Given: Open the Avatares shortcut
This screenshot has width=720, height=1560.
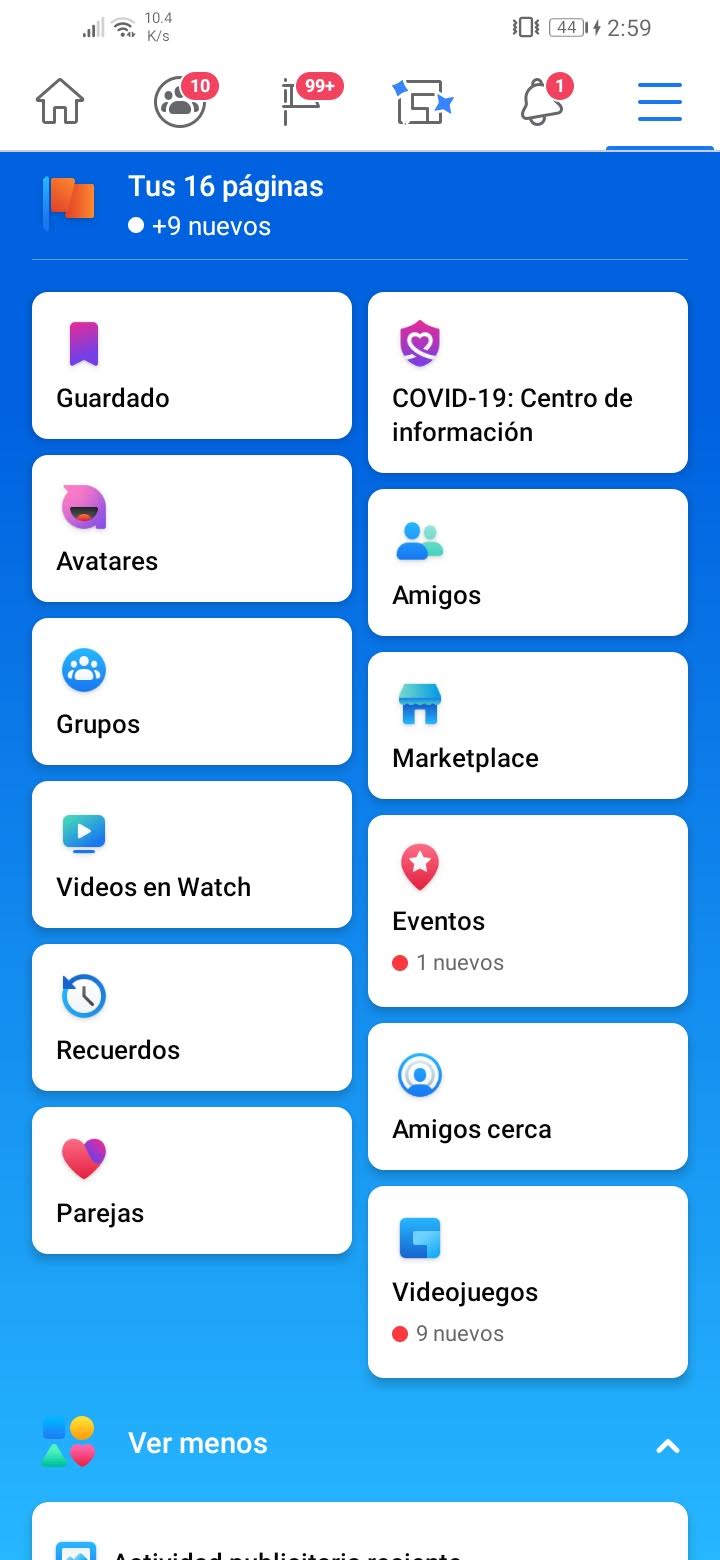Looking at the screenshot, I should click(192, 528).
